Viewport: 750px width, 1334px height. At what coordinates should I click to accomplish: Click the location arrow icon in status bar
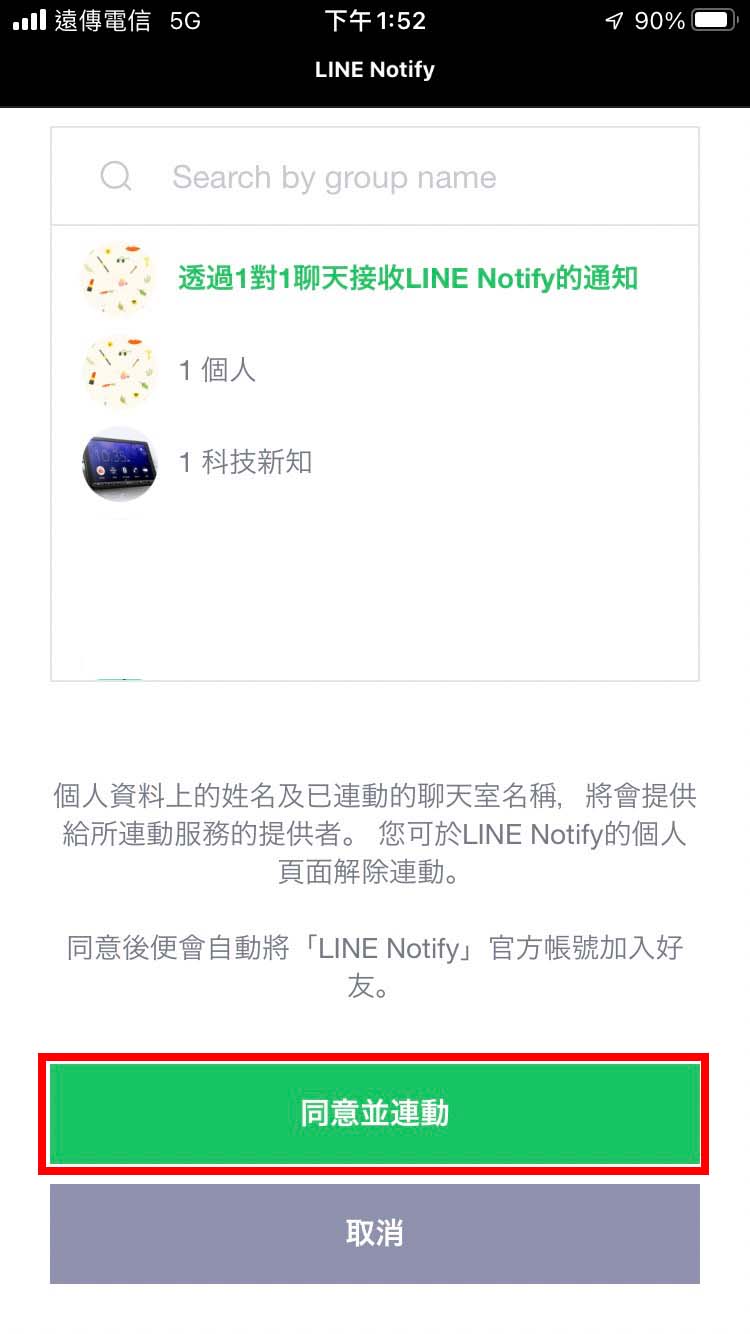point(613,19)
